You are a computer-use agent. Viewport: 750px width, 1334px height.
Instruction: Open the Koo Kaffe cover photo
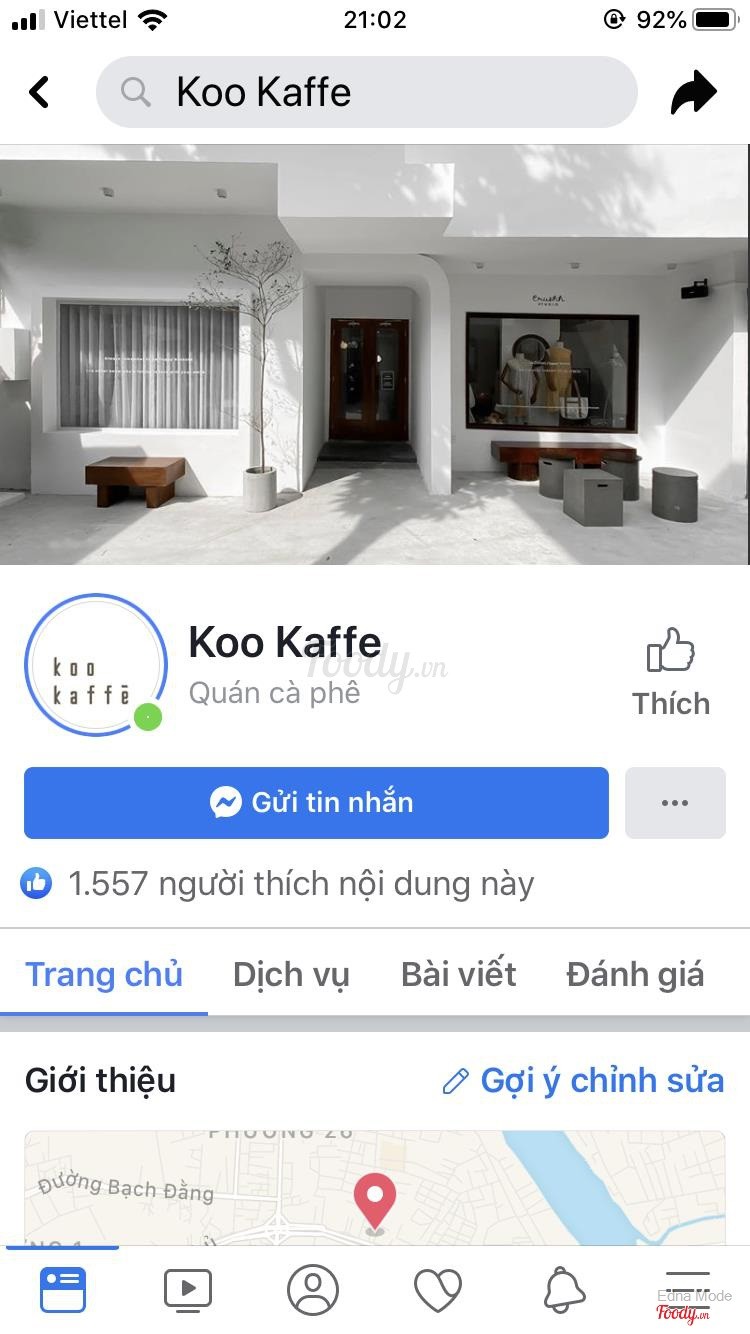click(x=375, y=355)
